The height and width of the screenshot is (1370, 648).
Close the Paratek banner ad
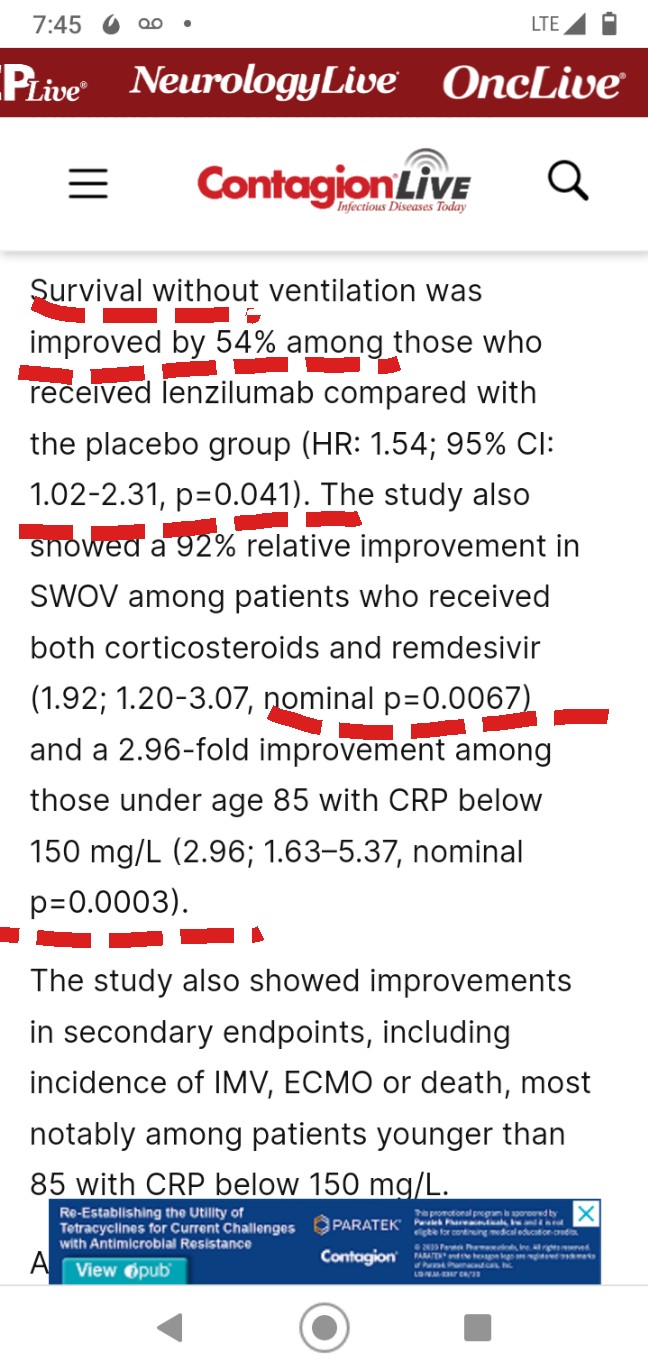(x=587, y=1214)
